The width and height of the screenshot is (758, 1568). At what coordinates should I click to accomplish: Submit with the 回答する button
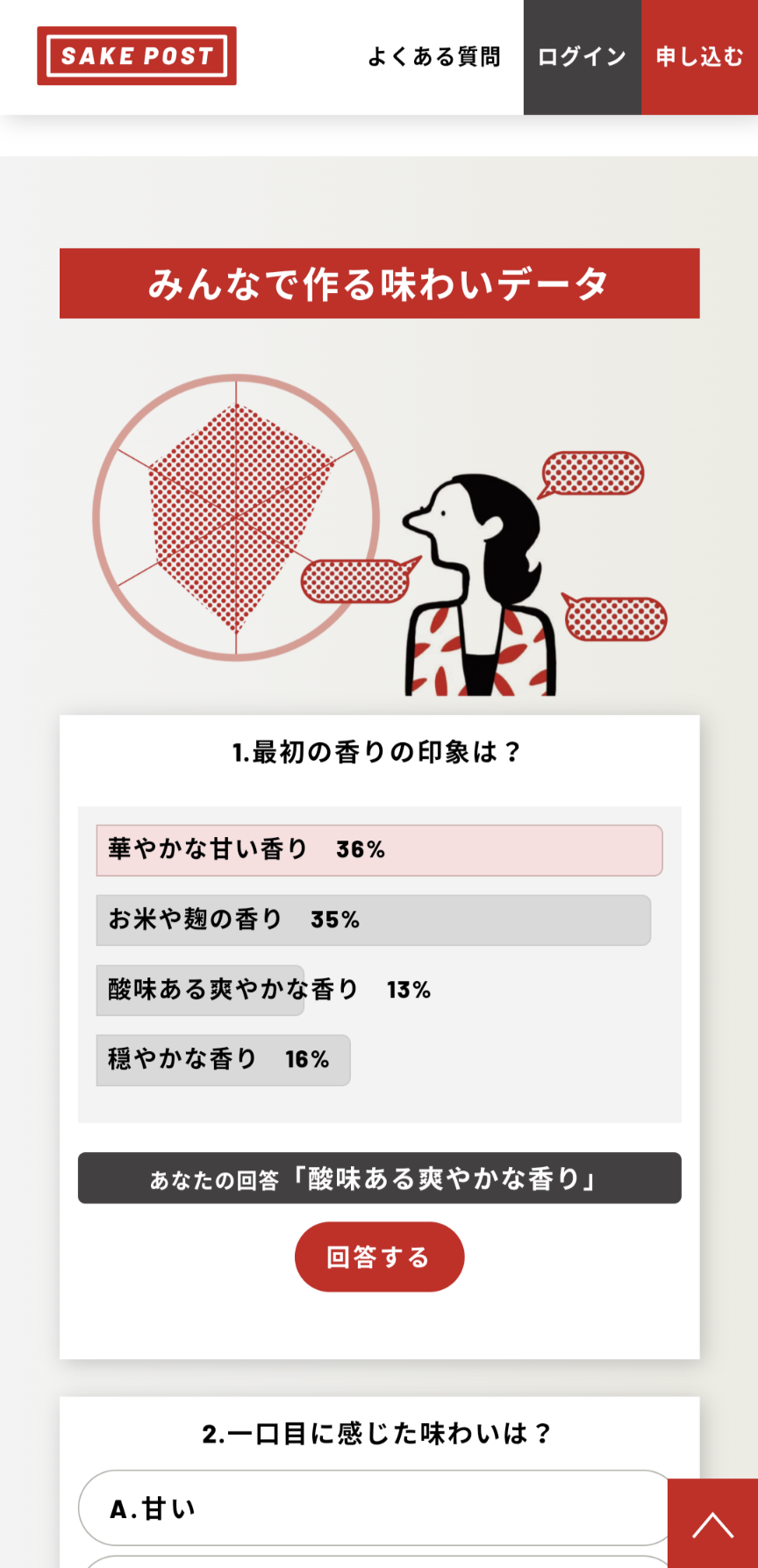pyautogui.click(x=379, y=1257)
